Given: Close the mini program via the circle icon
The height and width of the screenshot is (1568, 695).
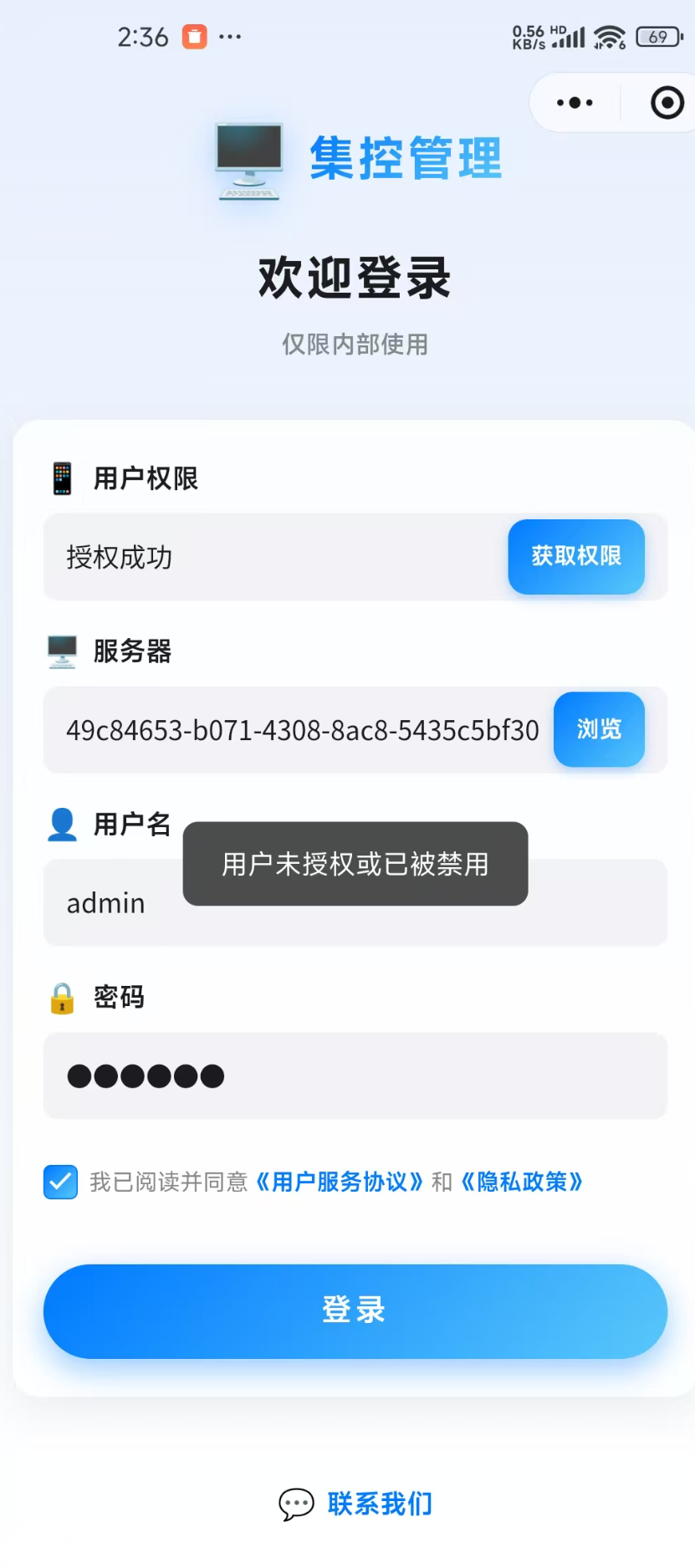Looking at the screenshot, I should point(667,103).
